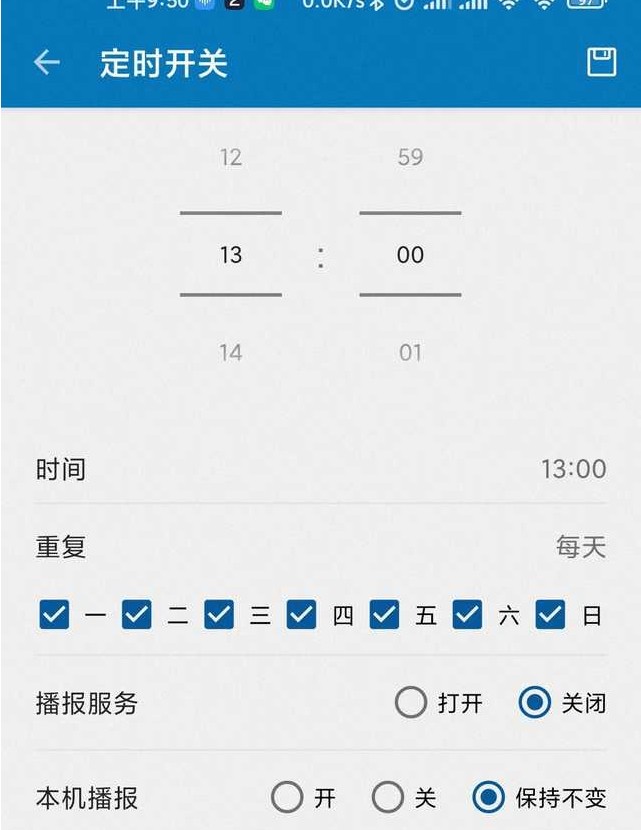Uncheck the 三 (Wednesday) checkbox
The height and width of the screenshot is (830, 641).
coord(219,614)
